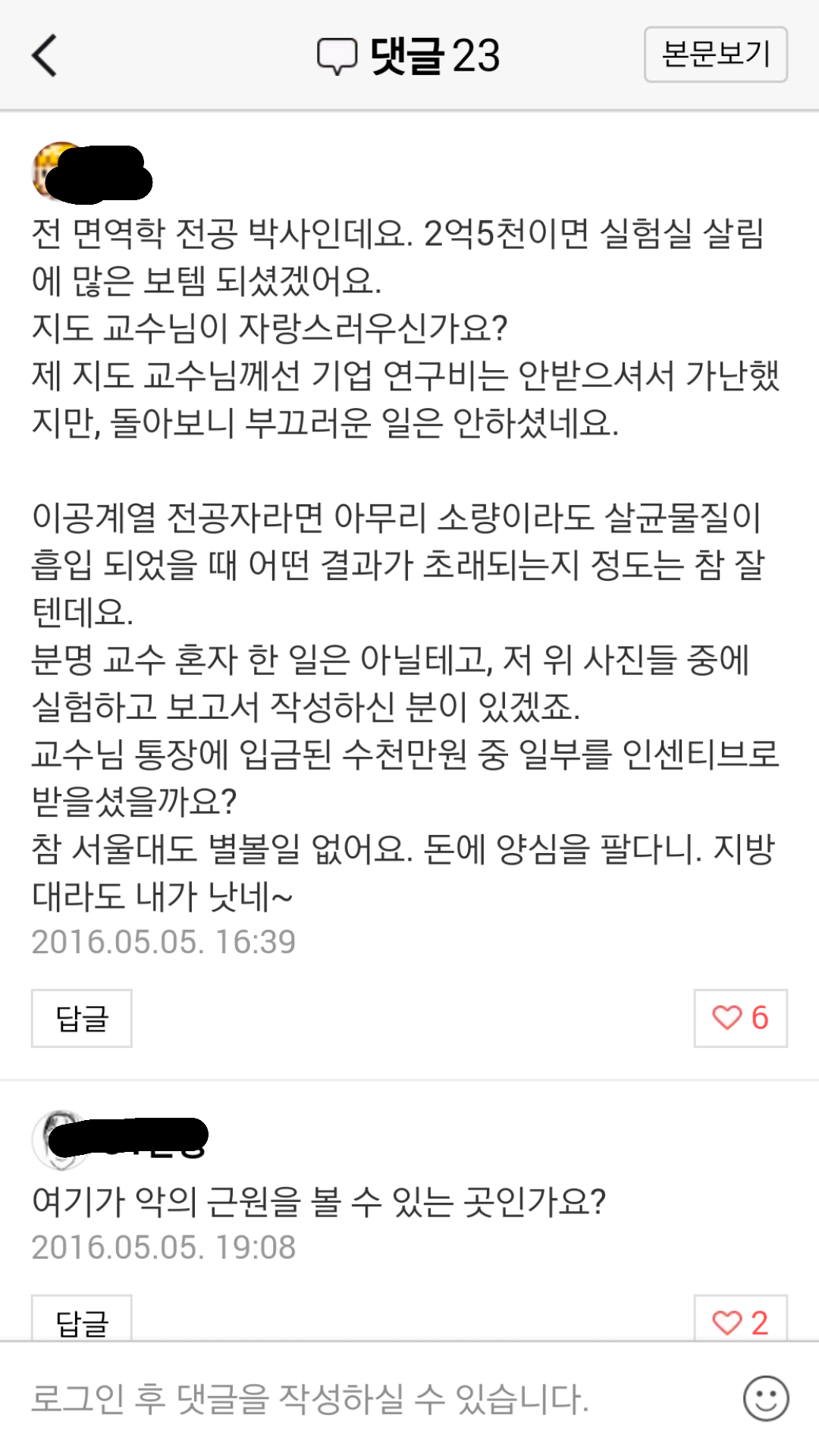Reply to the 16:39 comment via 답글

82,1018
